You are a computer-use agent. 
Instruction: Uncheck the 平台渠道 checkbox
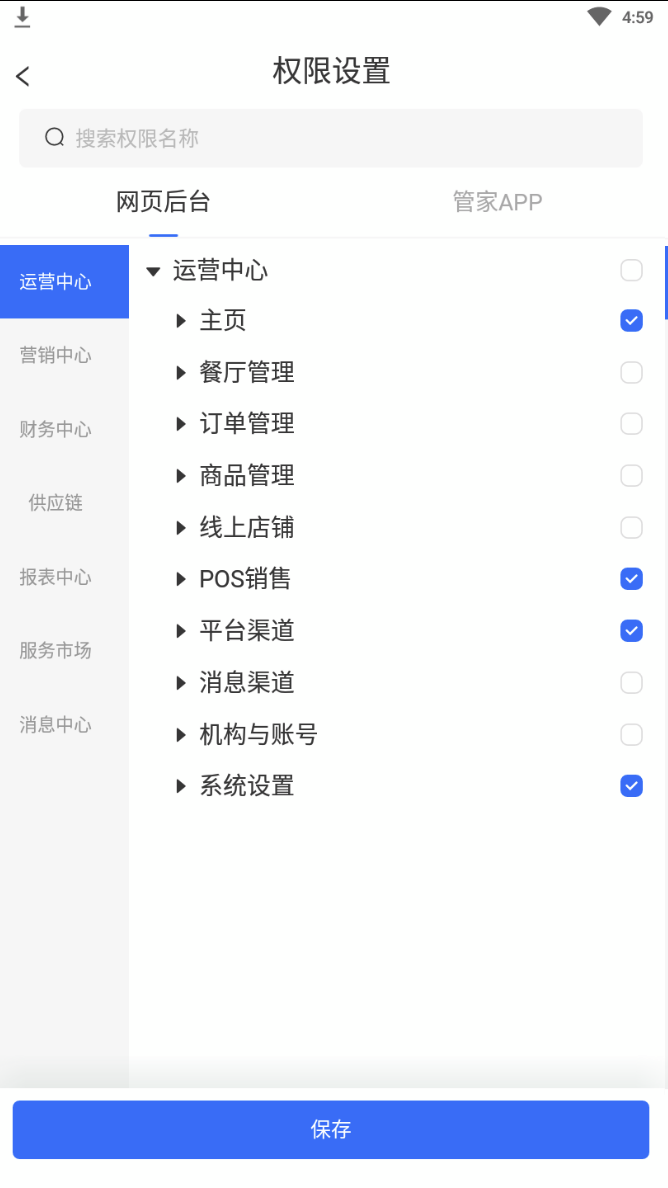click(631, 631)
